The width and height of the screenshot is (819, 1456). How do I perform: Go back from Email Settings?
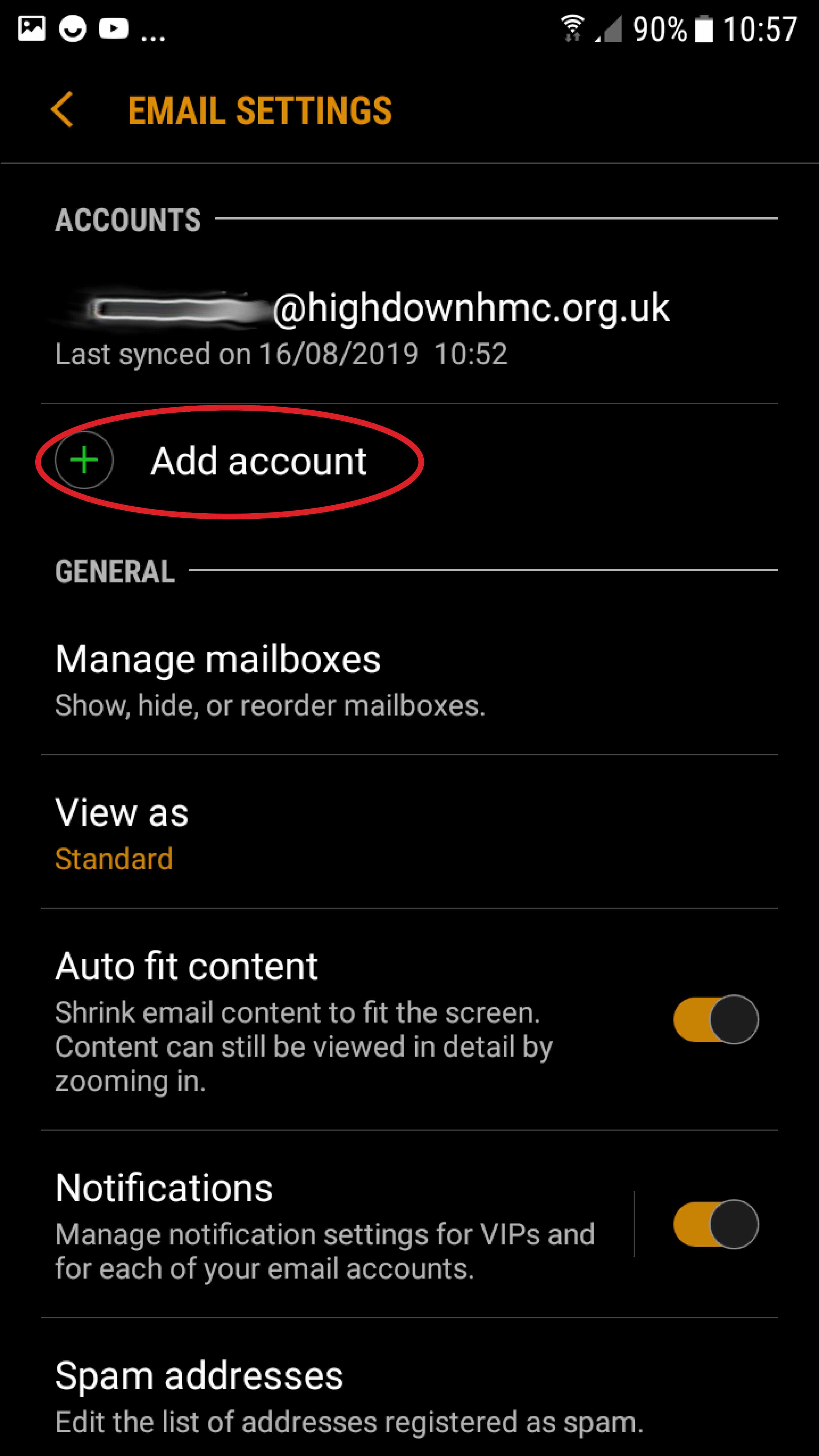(62, 110)
